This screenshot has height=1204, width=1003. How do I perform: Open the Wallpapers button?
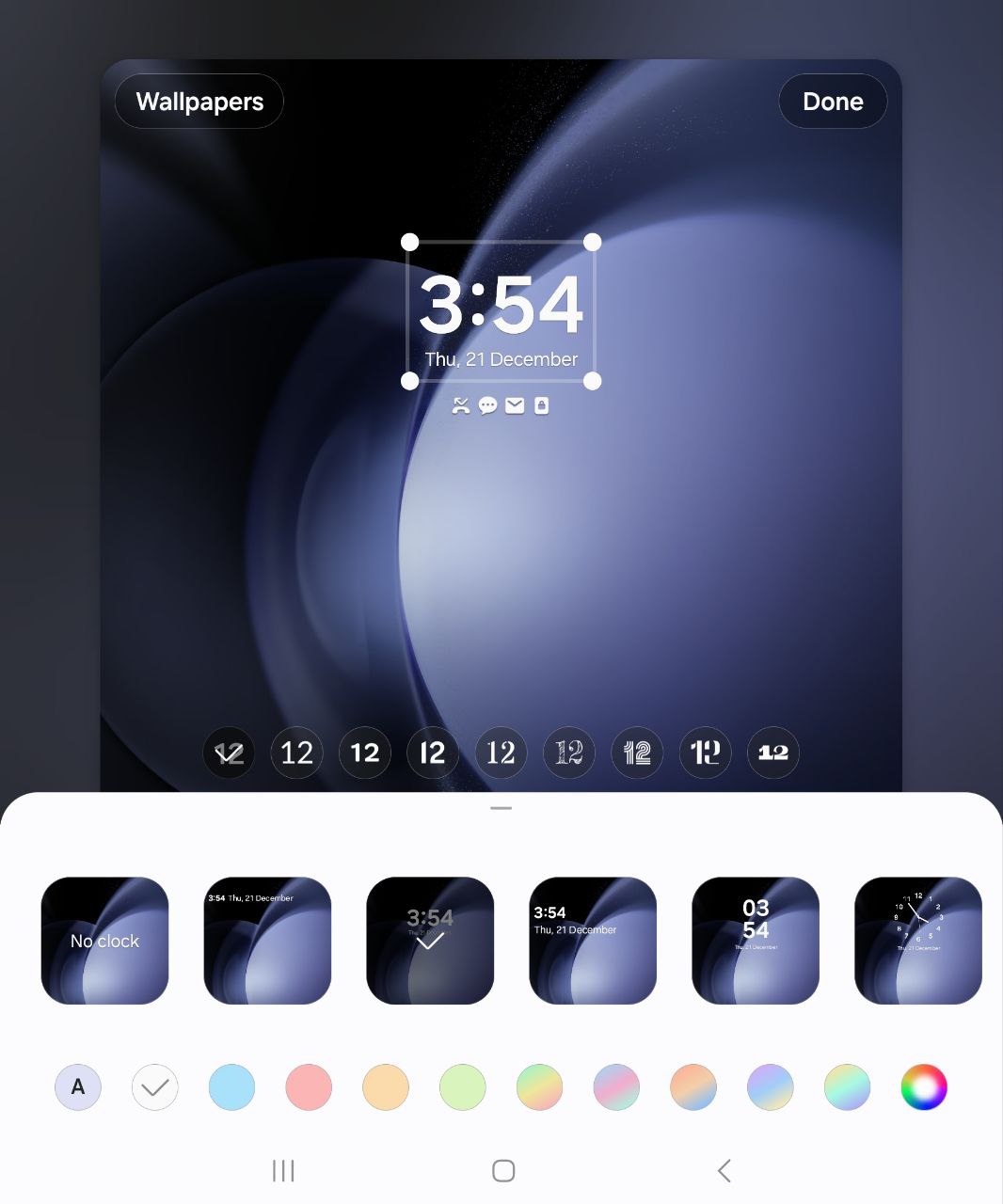coord(199,102)
